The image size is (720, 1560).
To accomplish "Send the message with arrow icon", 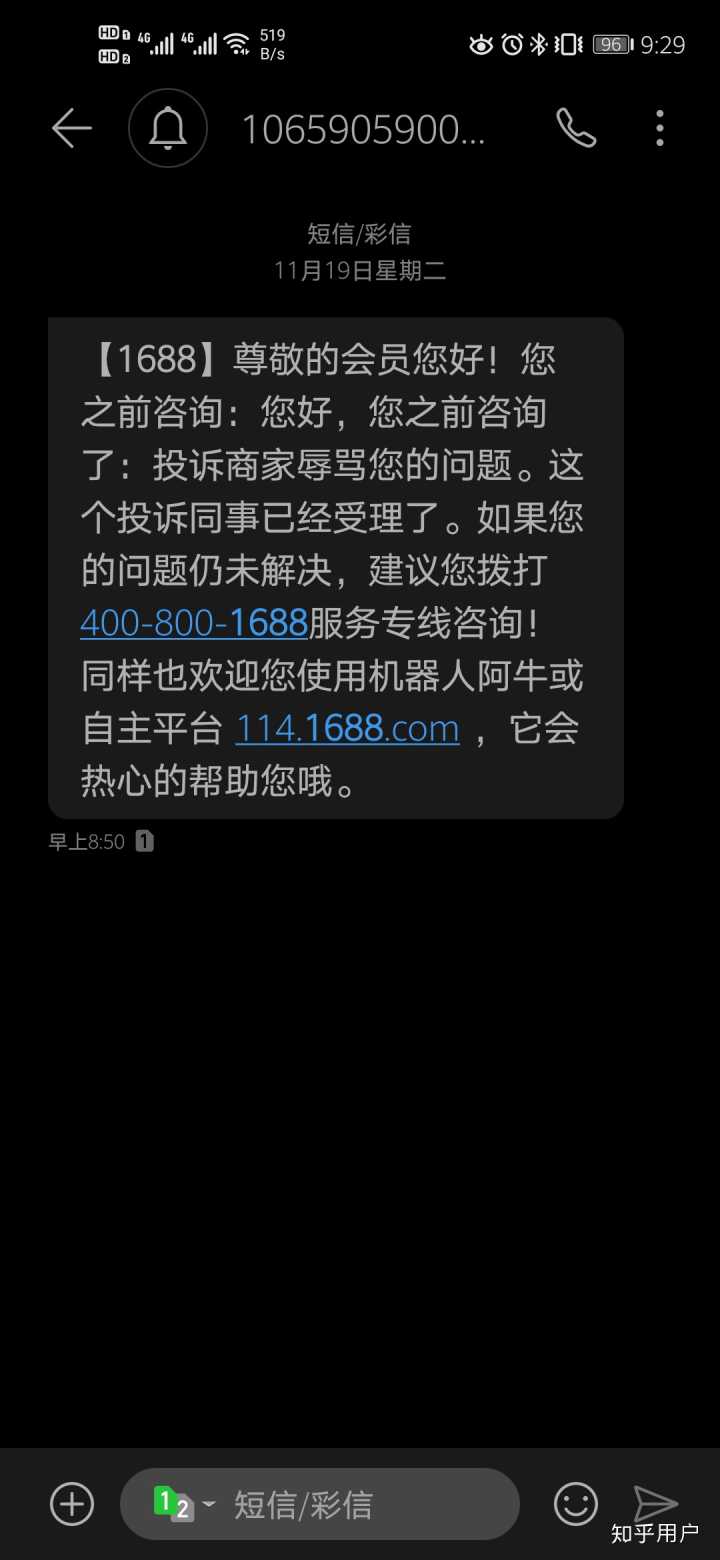I will 655,1502.
